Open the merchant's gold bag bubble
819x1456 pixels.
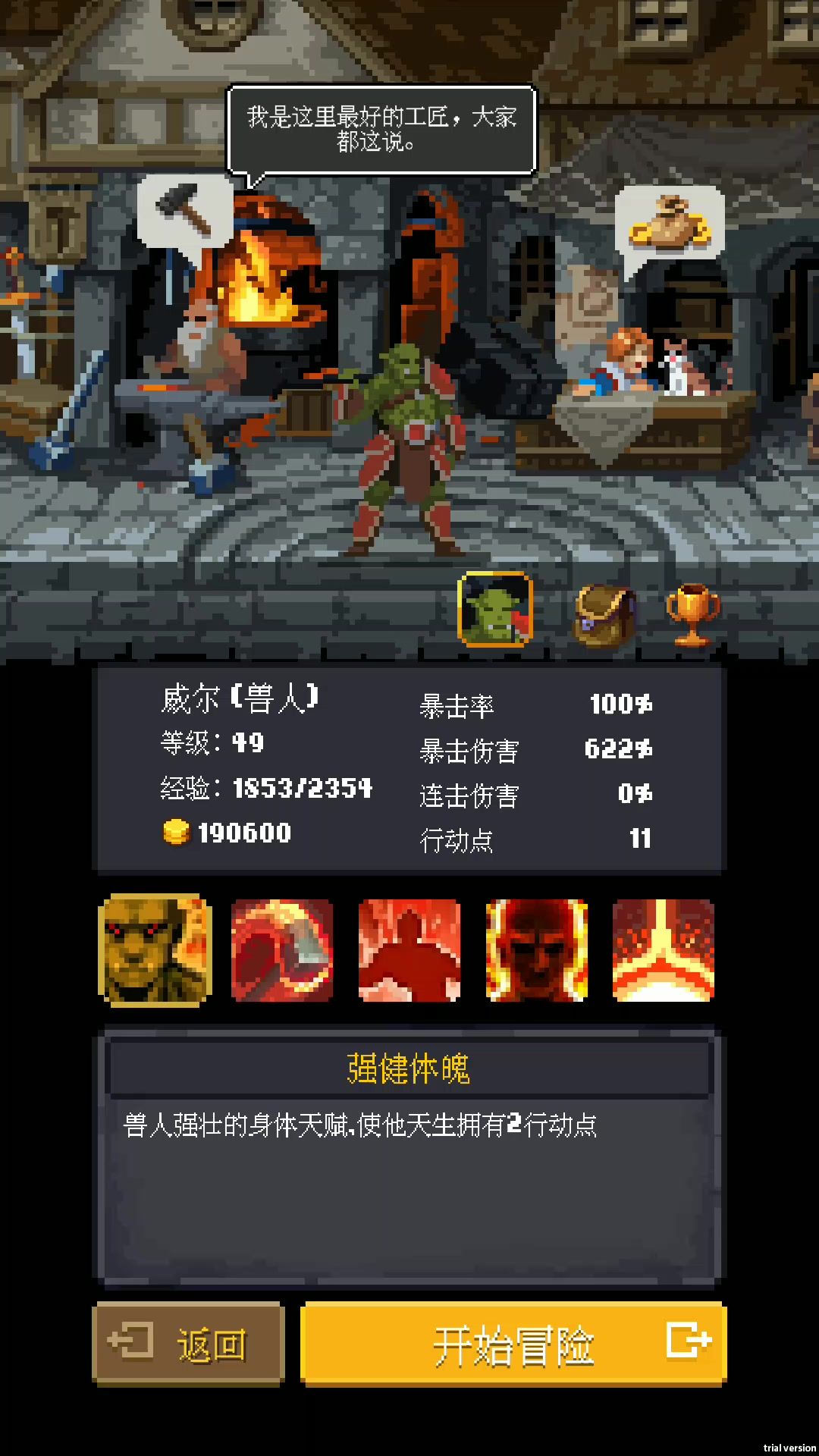tap(670, 224)
